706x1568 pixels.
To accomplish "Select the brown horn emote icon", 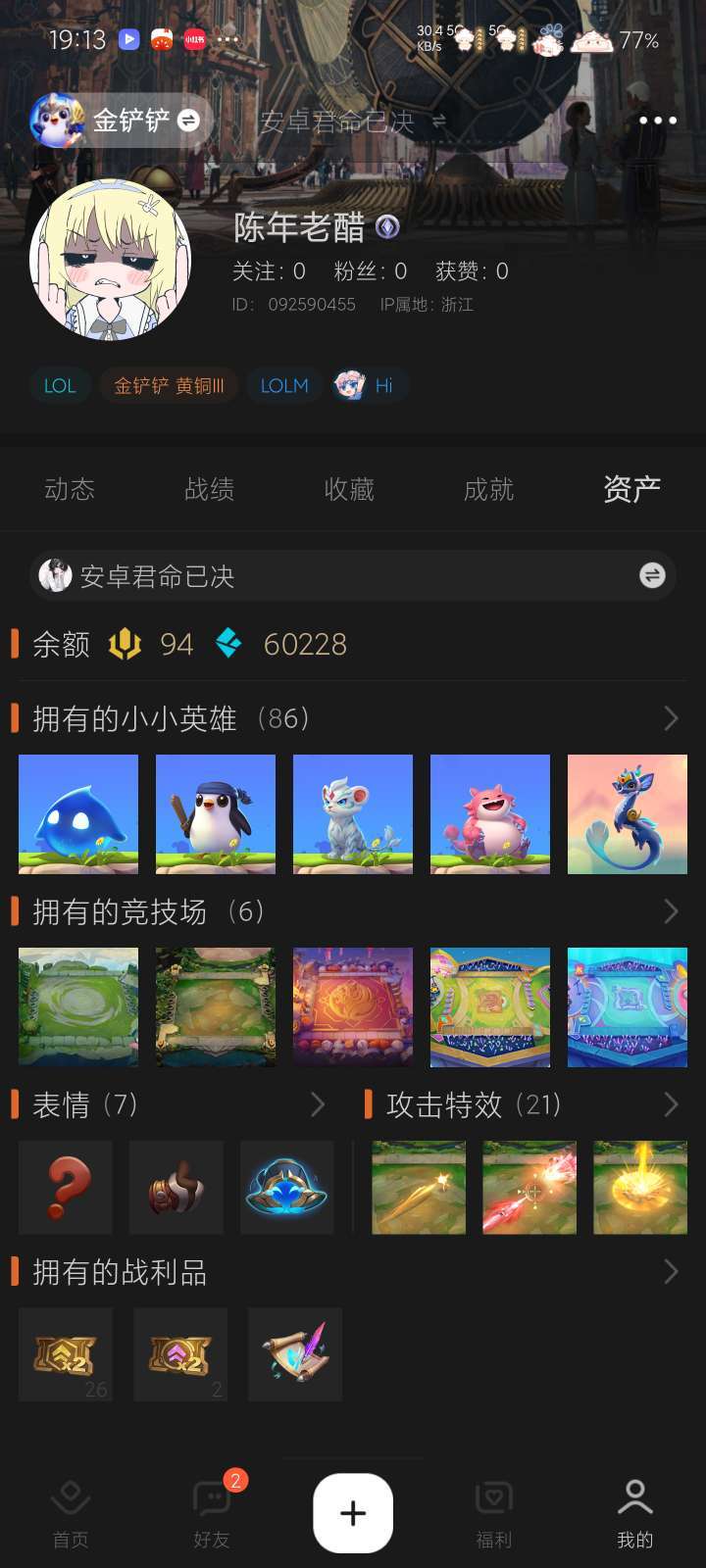I will click(x=176, y=1188).
